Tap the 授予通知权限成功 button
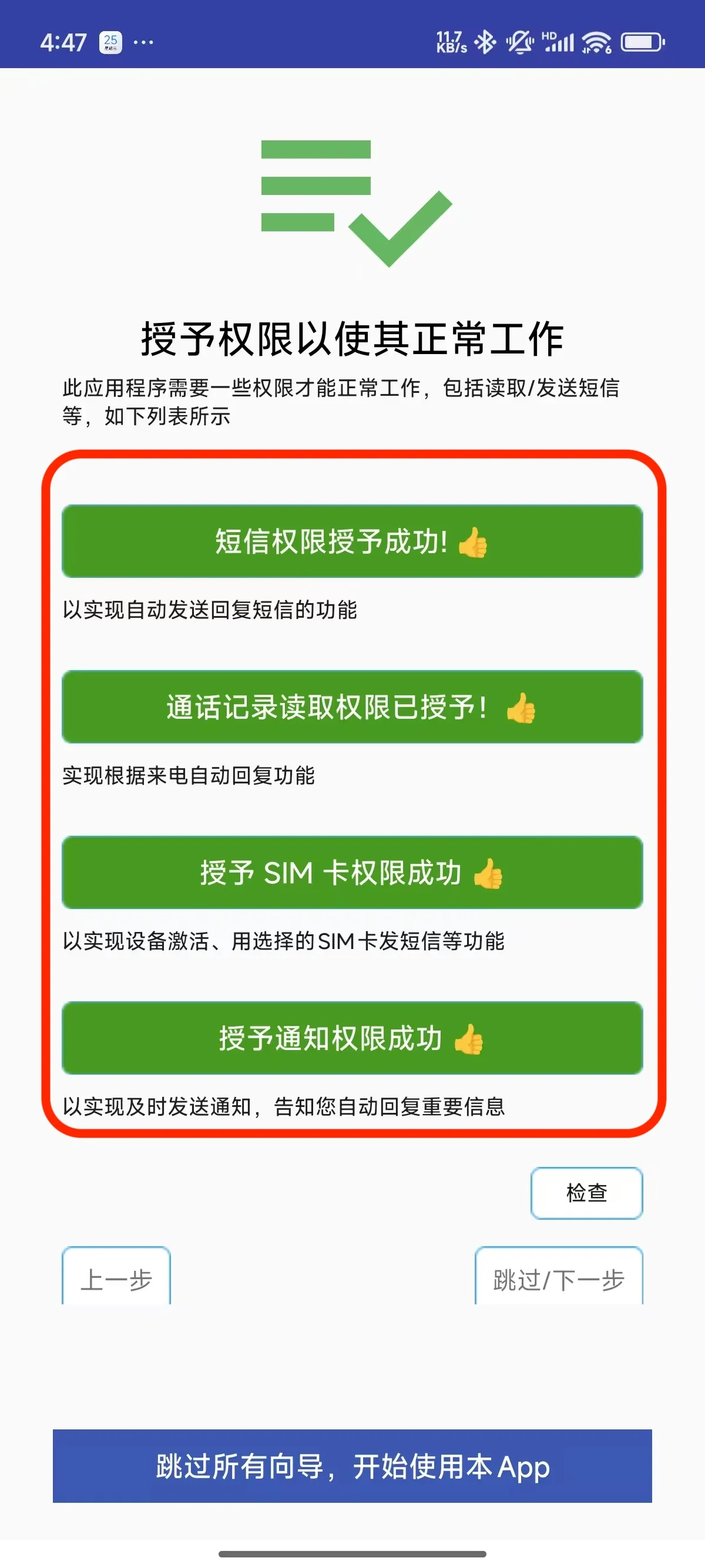The image size is (705, 1568). pyautogui.click(x=352, y=1038)
